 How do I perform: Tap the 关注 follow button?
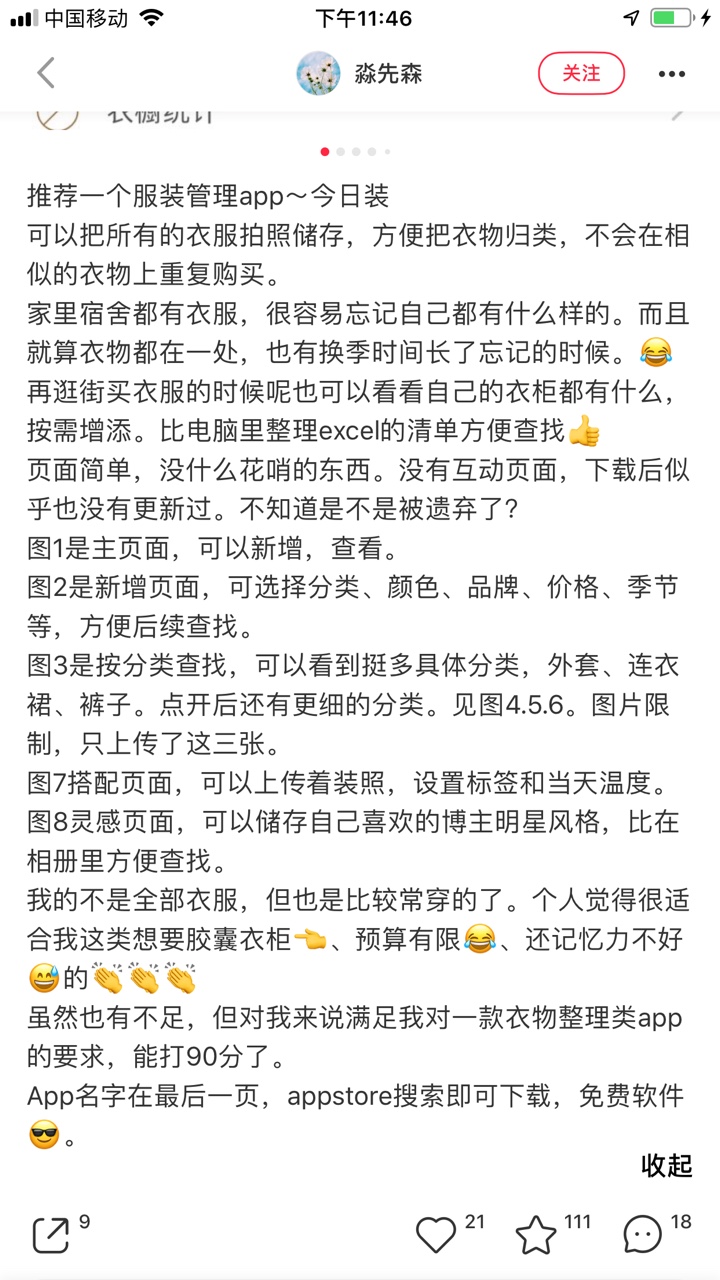click(x=581, y=73)
